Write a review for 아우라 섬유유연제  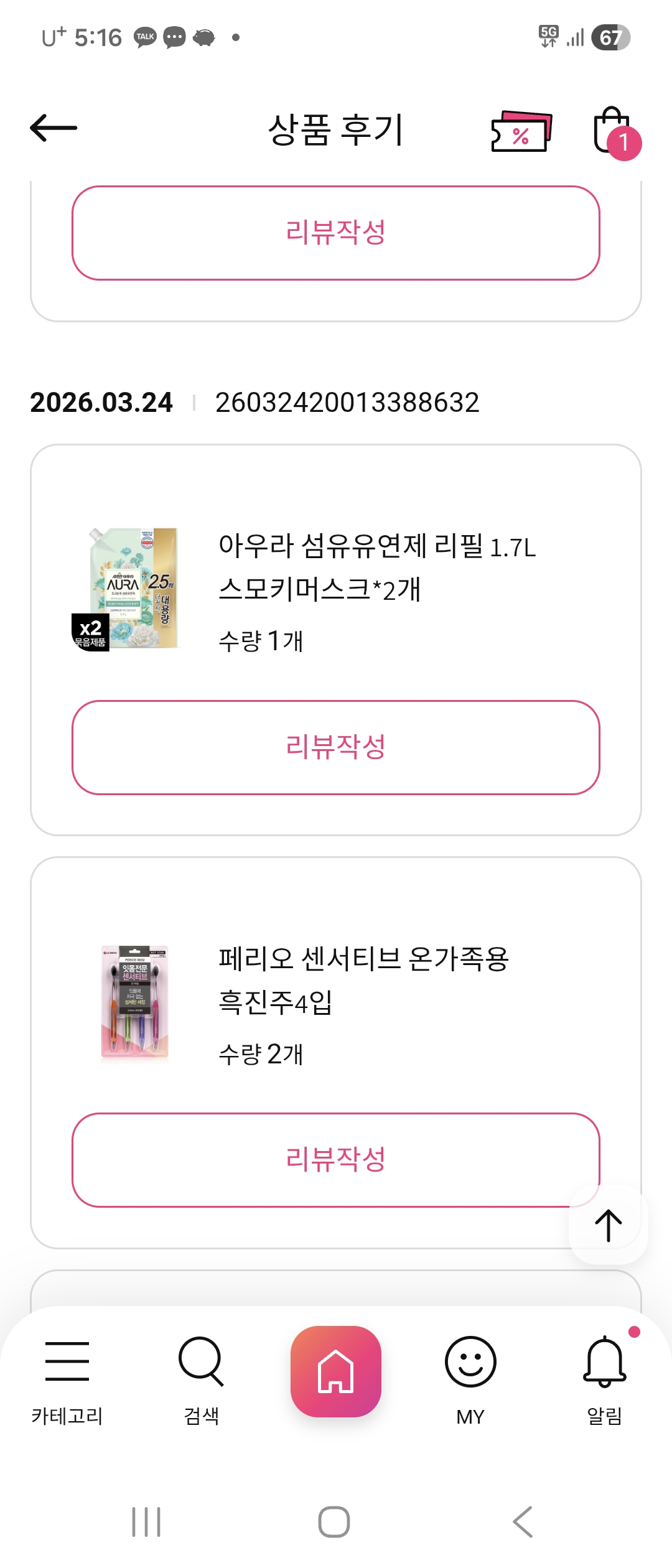coord(336,747)
